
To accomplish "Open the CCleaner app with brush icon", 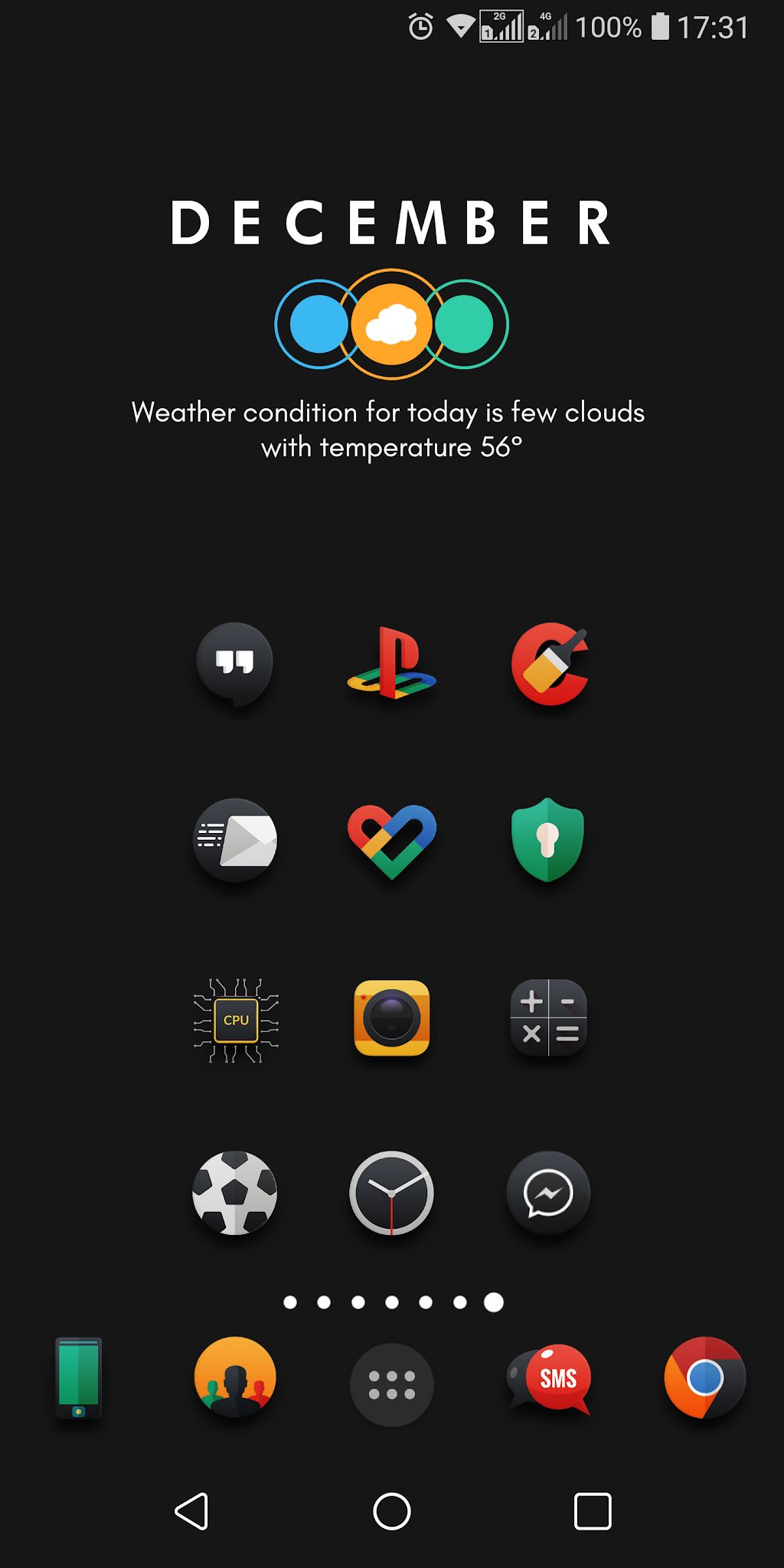I will click(x=549, y=664).
